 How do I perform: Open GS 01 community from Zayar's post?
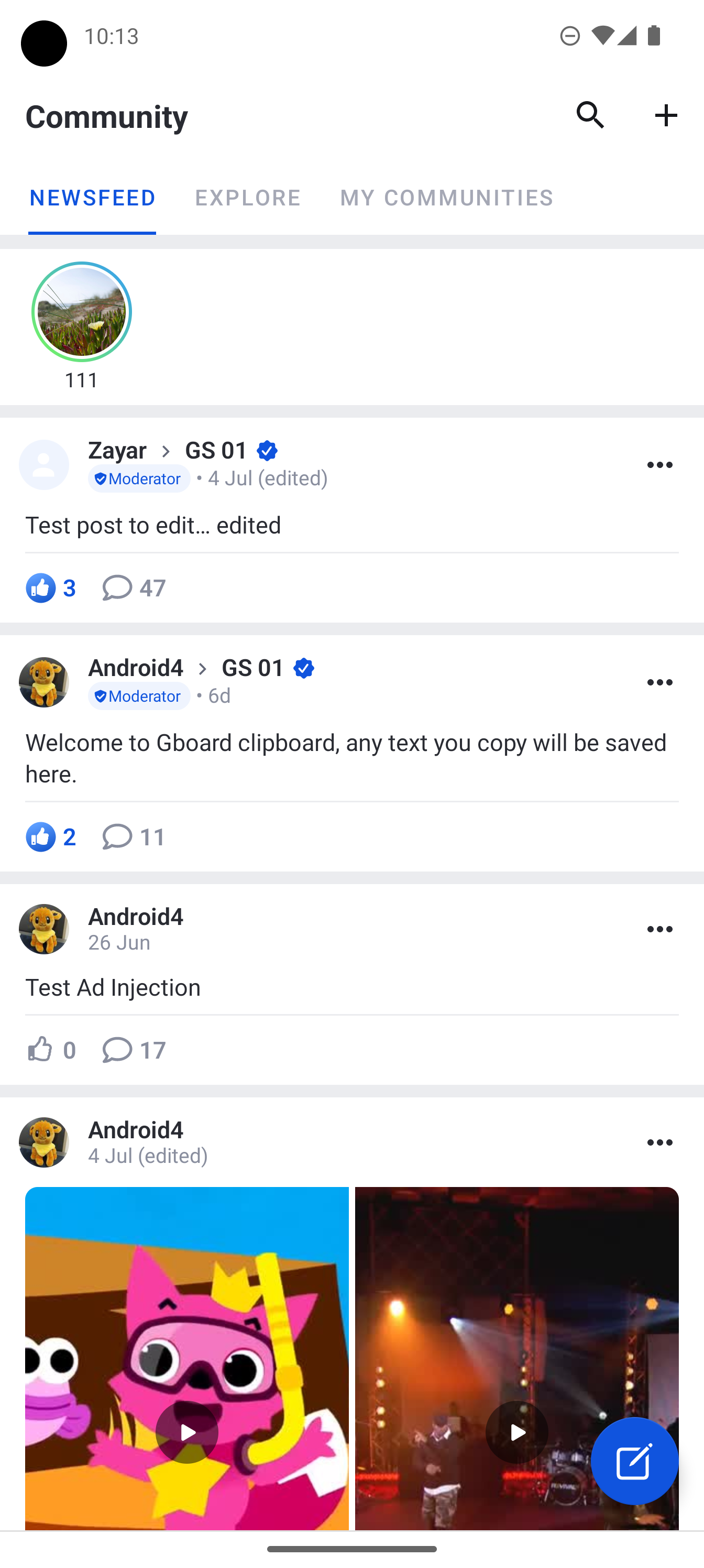click(217, 451)
